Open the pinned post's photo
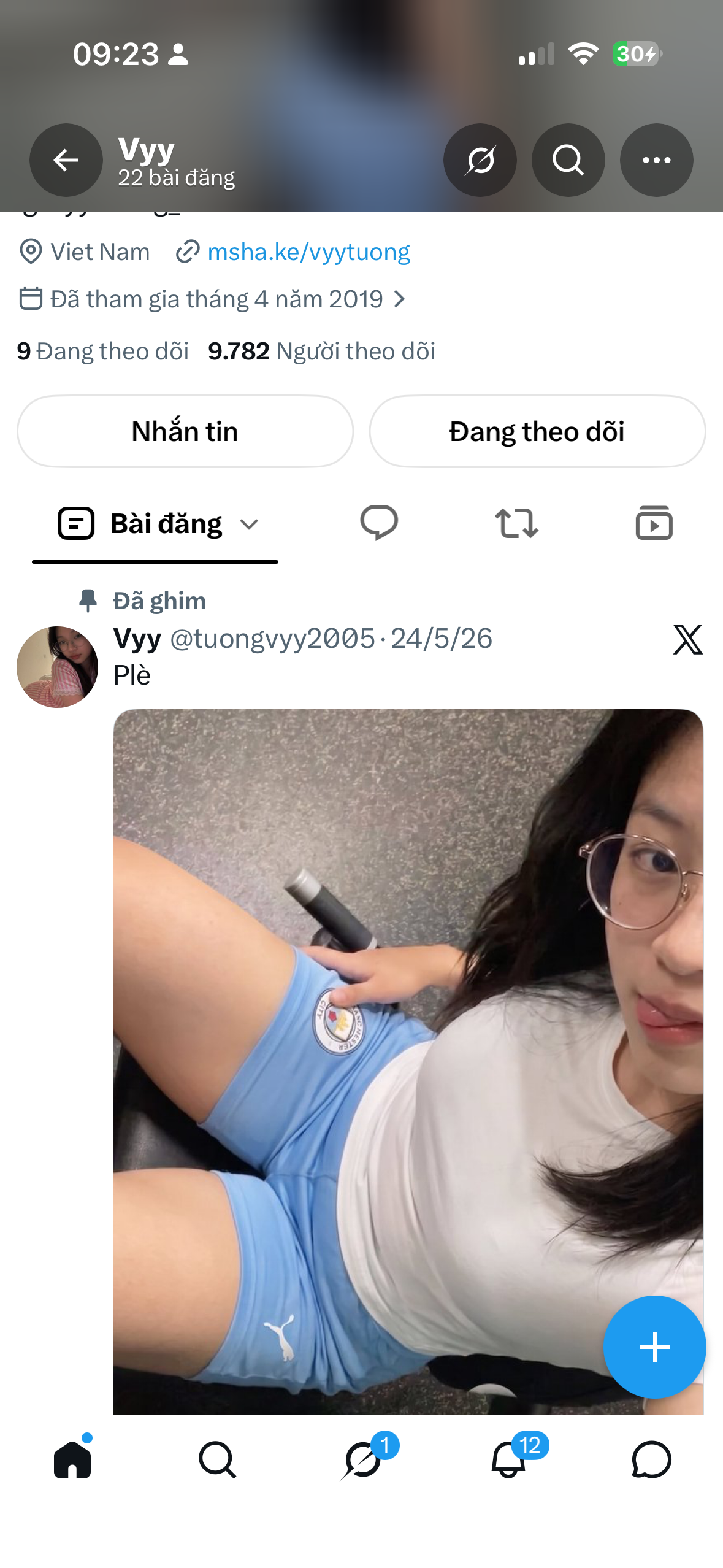 pos(408,1062)
